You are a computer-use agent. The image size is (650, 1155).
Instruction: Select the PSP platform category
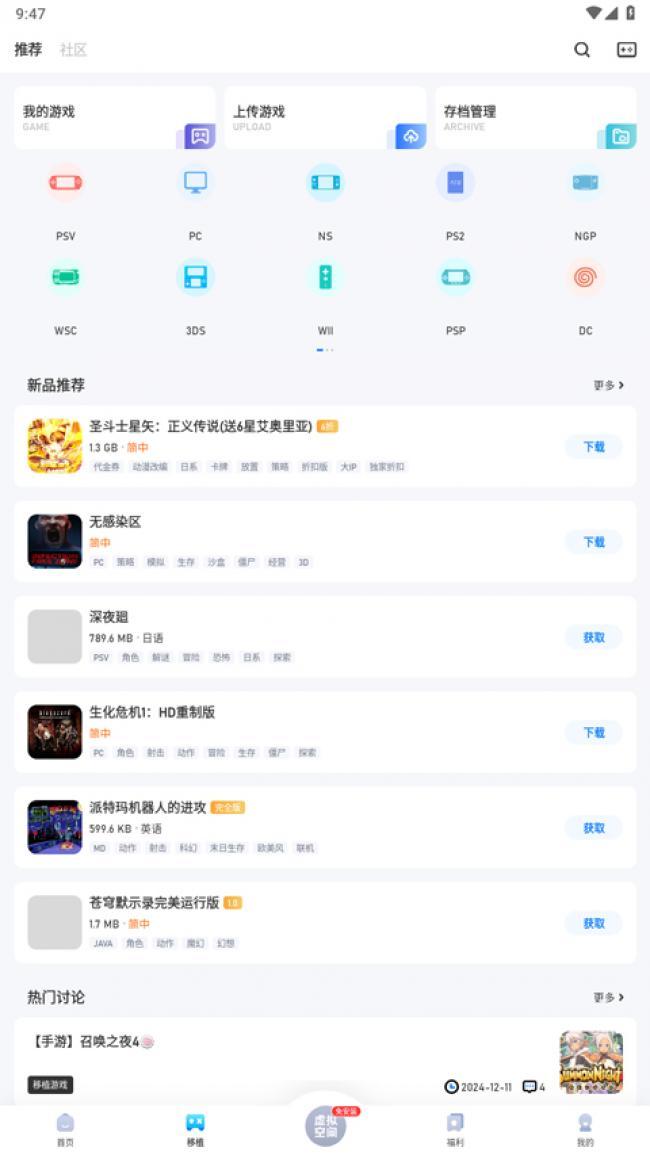point(455,290)
